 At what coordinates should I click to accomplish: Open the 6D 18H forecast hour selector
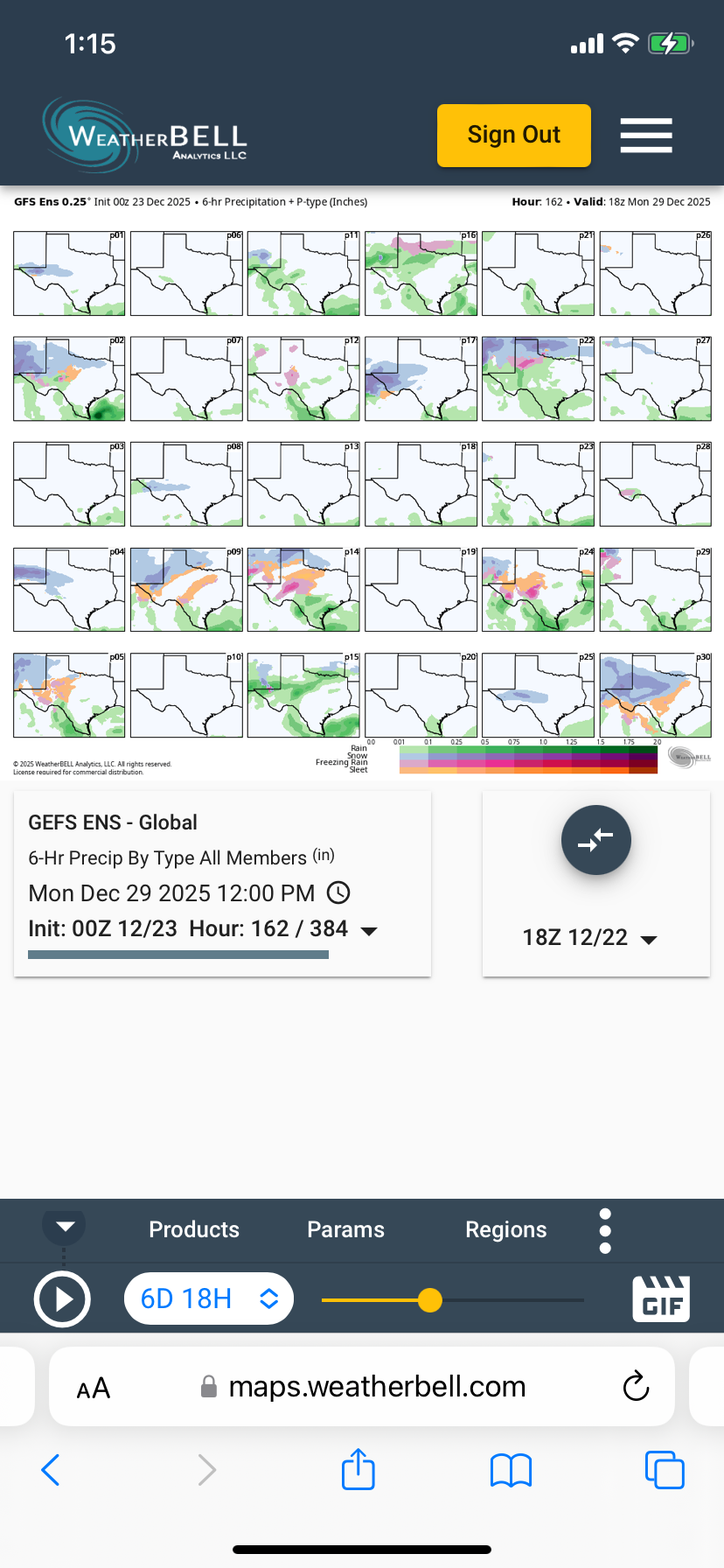pyautogui.click(x=209, y=1298)
